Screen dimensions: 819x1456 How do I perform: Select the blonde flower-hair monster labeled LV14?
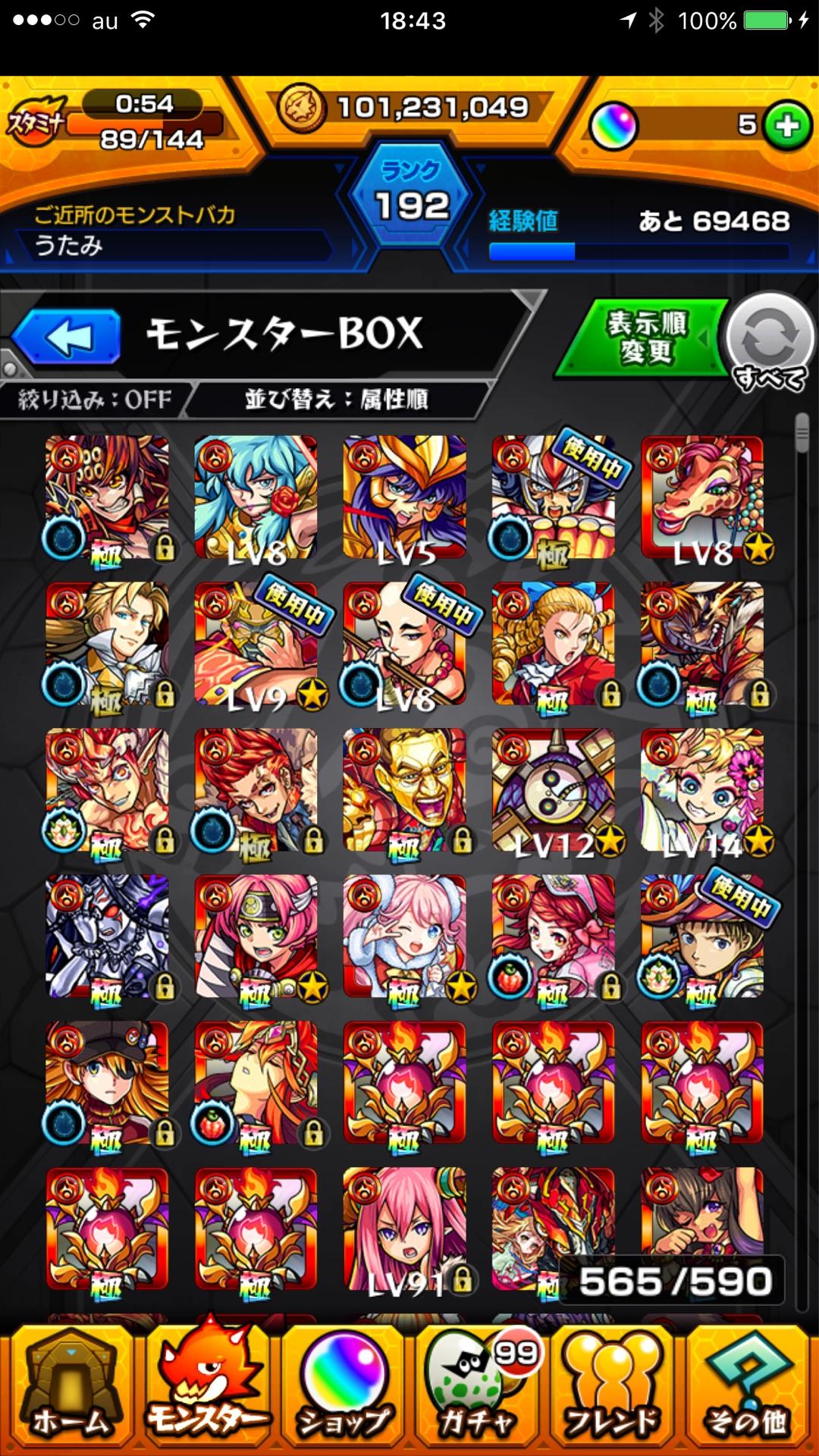click(703, 790)
